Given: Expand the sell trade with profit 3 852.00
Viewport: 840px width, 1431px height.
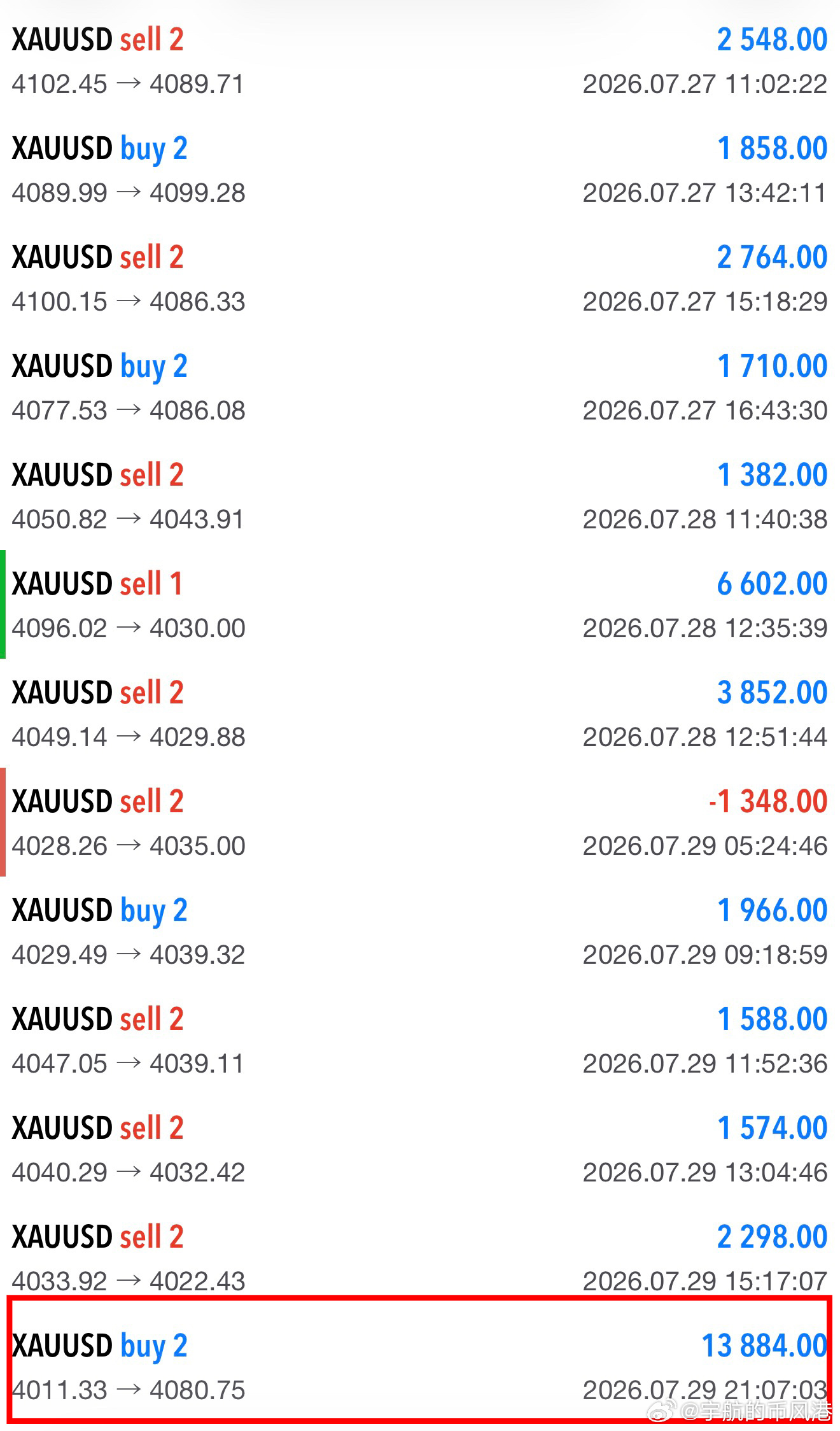Looking at the screenshot, I should (420, 714).
